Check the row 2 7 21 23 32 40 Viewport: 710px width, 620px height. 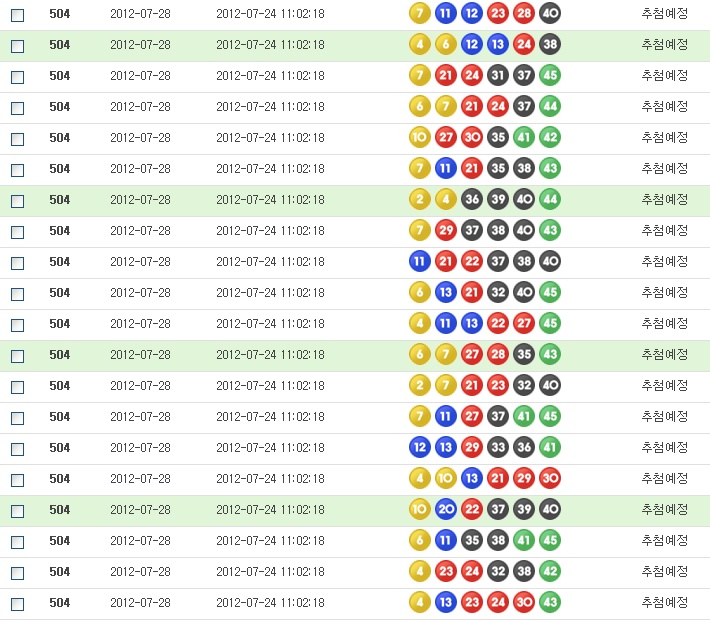point(17,387)
